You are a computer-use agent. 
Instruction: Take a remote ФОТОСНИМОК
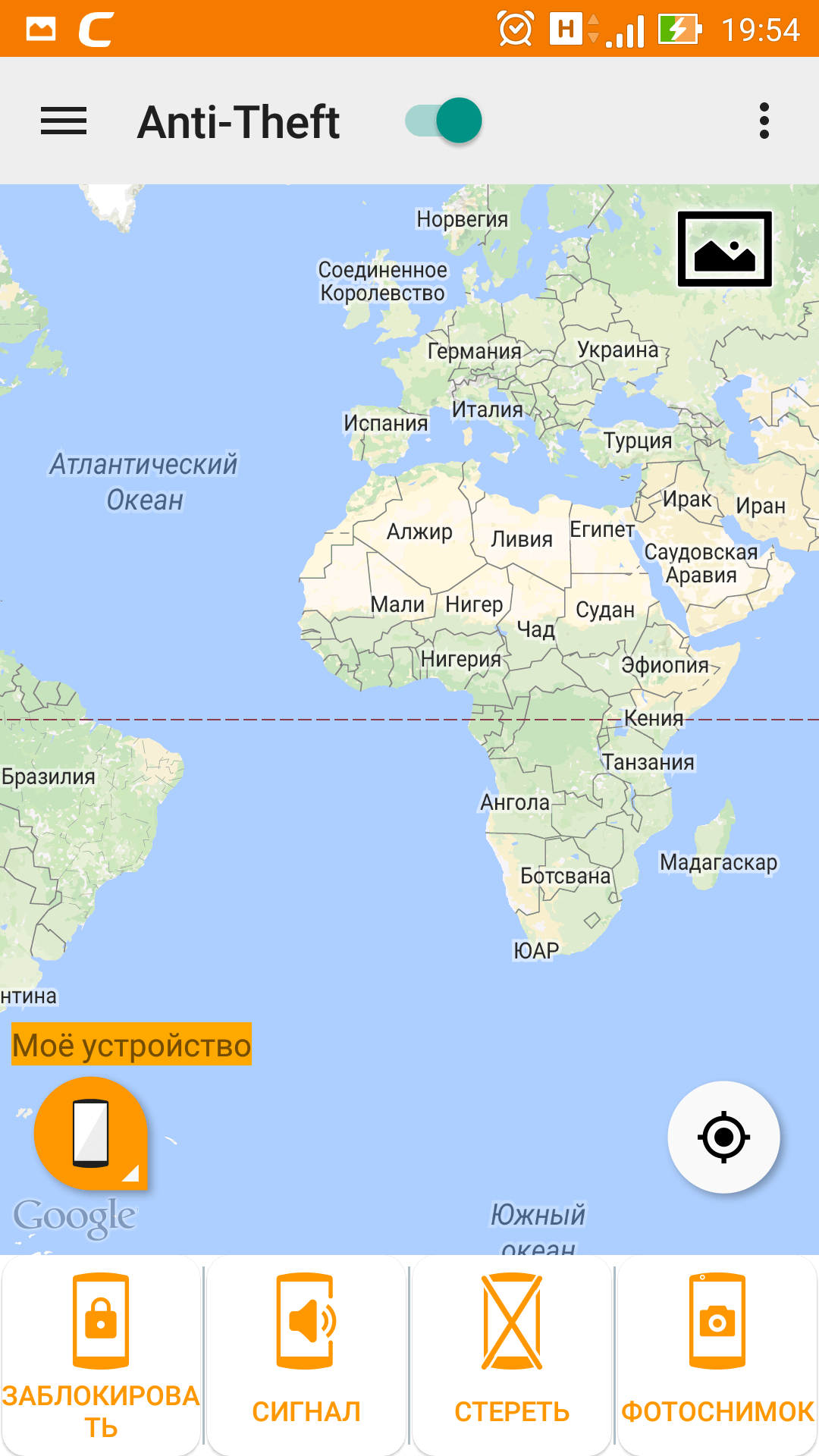(x=717, y=1355)
